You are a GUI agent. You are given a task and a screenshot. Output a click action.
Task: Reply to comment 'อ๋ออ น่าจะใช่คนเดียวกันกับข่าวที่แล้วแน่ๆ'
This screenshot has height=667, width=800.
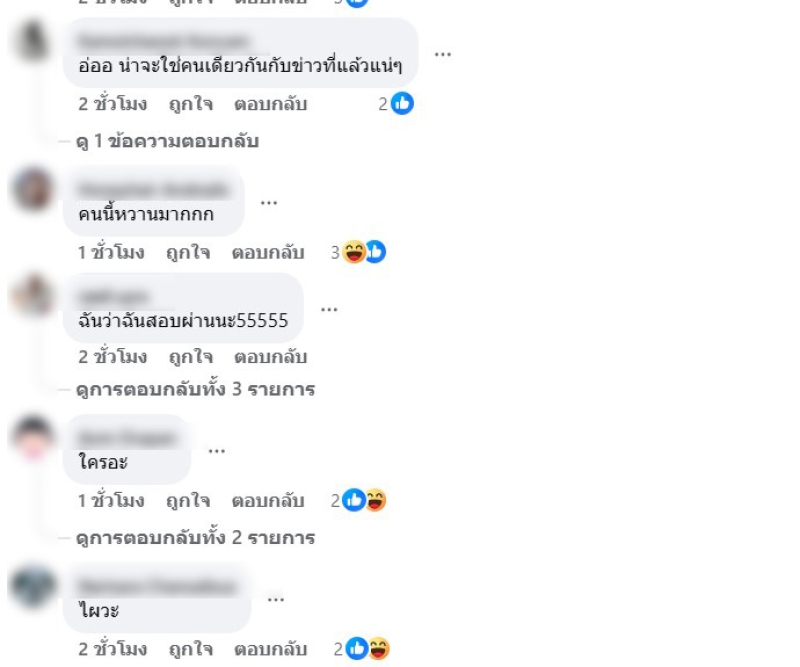pos(270,104)
